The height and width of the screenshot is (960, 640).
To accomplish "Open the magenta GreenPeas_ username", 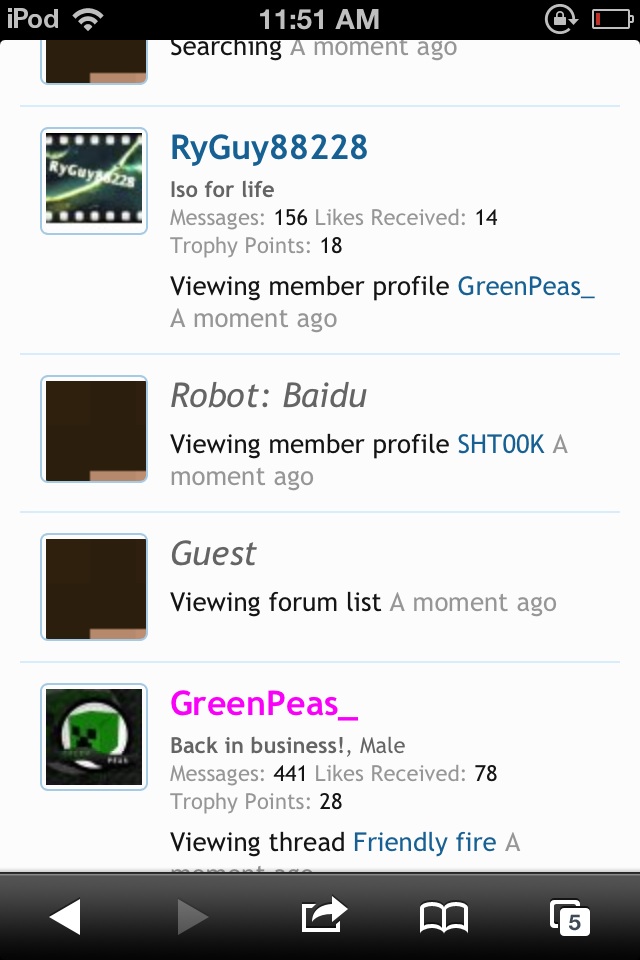I will point(264,704).
